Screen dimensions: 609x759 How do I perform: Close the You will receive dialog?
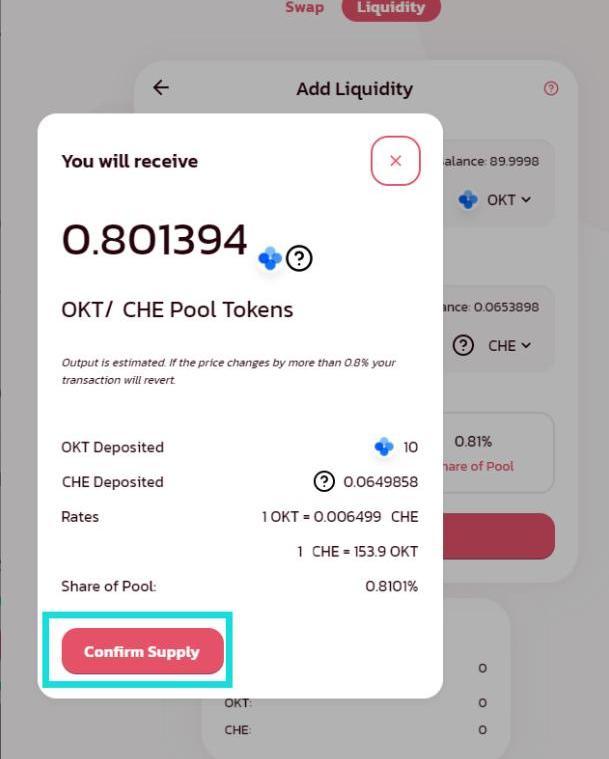(x=395, y=161)
